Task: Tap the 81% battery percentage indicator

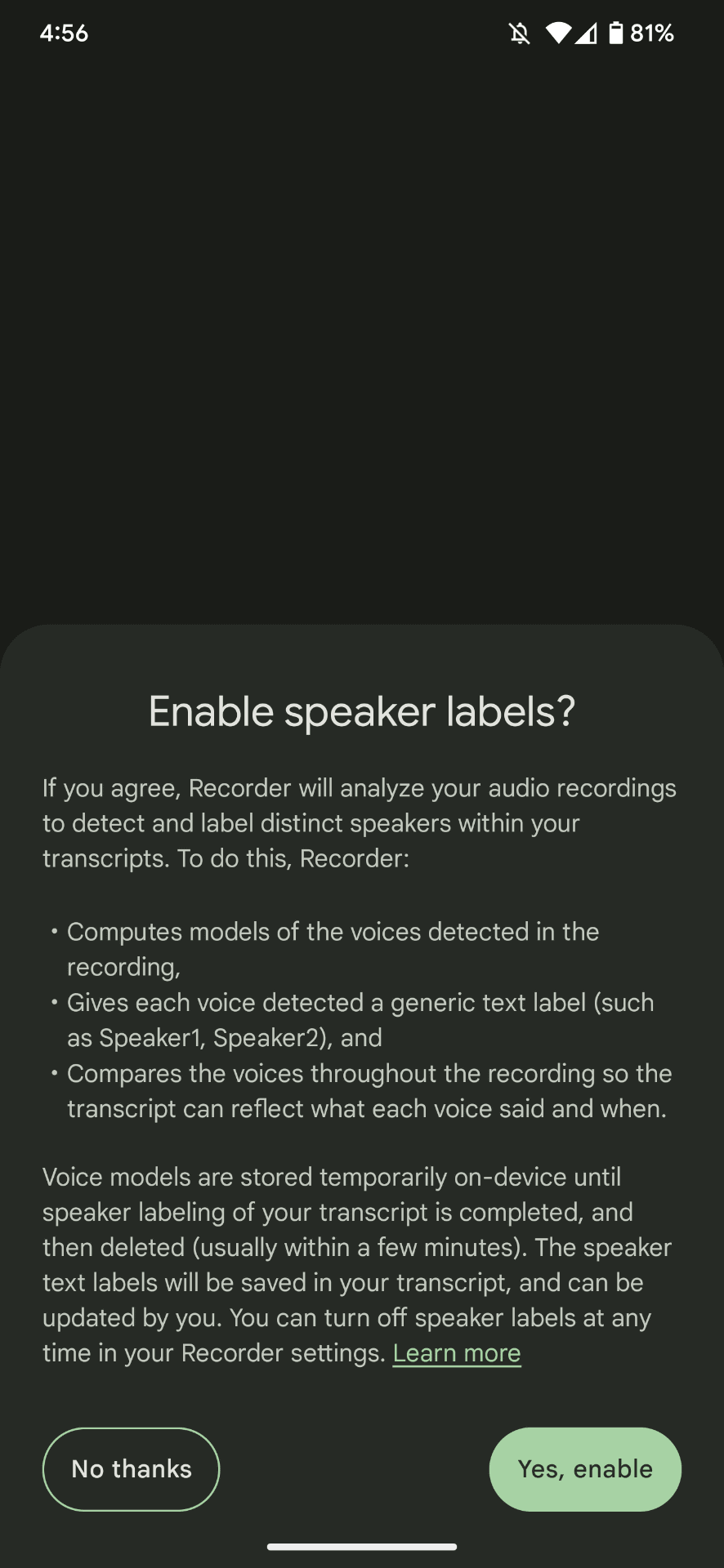Action: (x=651, y=33)
